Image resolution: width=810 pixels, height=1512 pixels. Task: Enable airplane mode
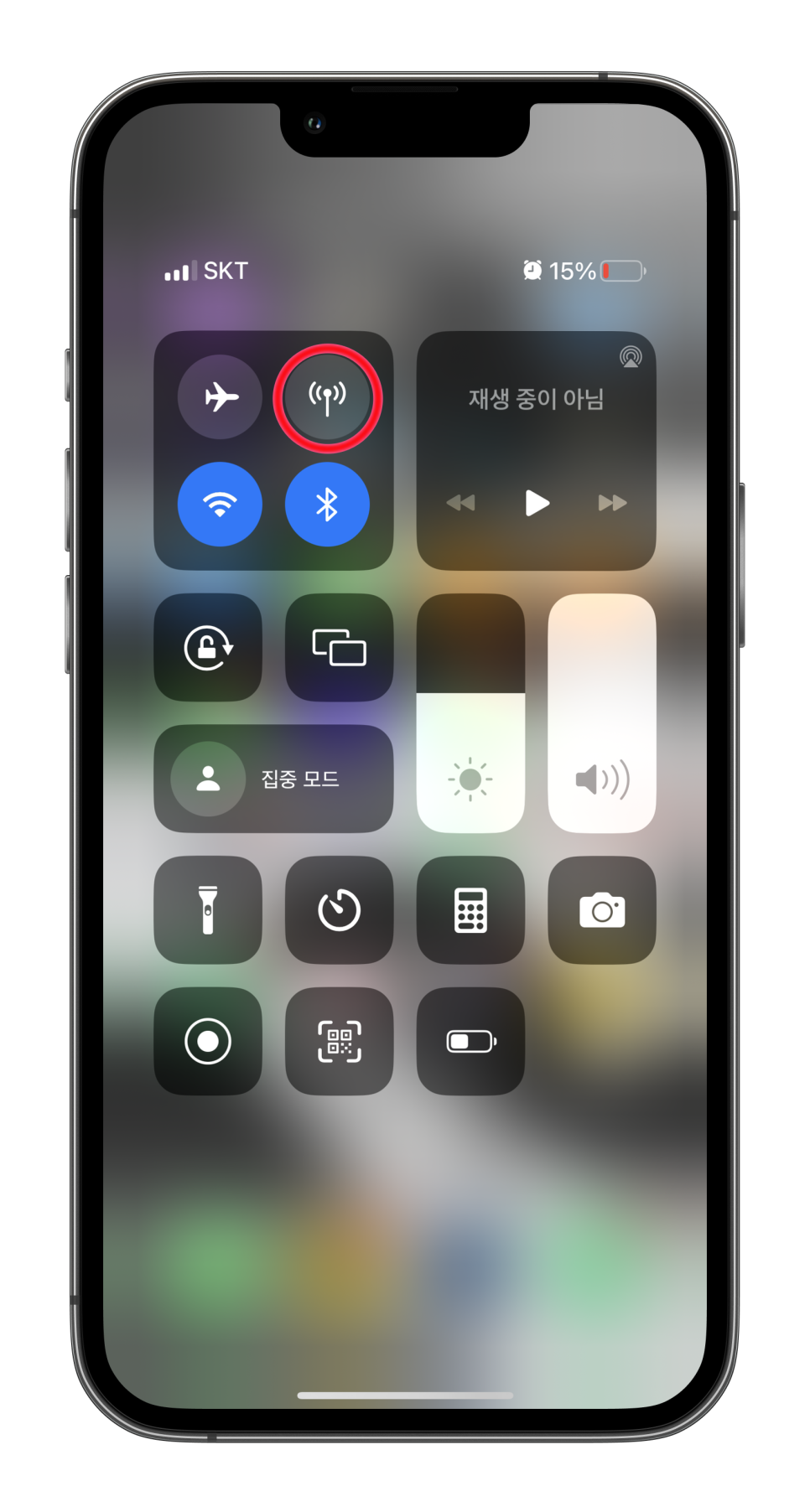[x=220, y=397]
